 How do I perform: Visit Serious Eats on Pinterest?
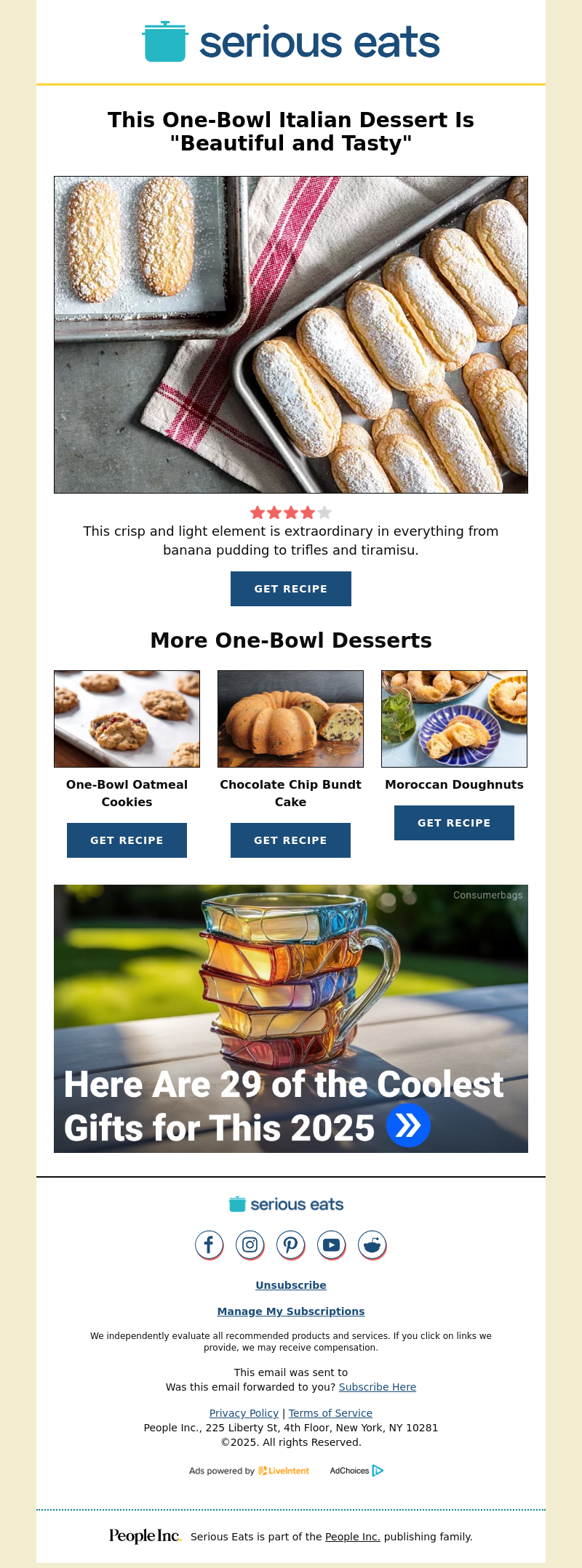(290, 1245)
